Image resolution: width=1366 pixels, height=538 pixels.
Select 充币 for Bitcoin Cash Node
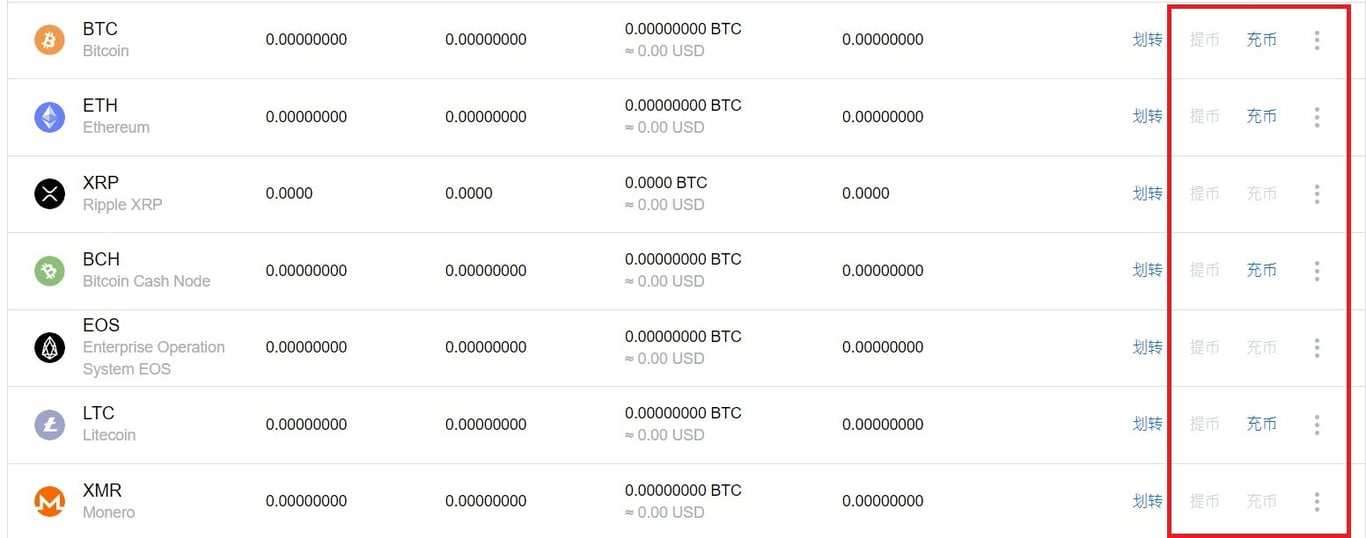1261,271
